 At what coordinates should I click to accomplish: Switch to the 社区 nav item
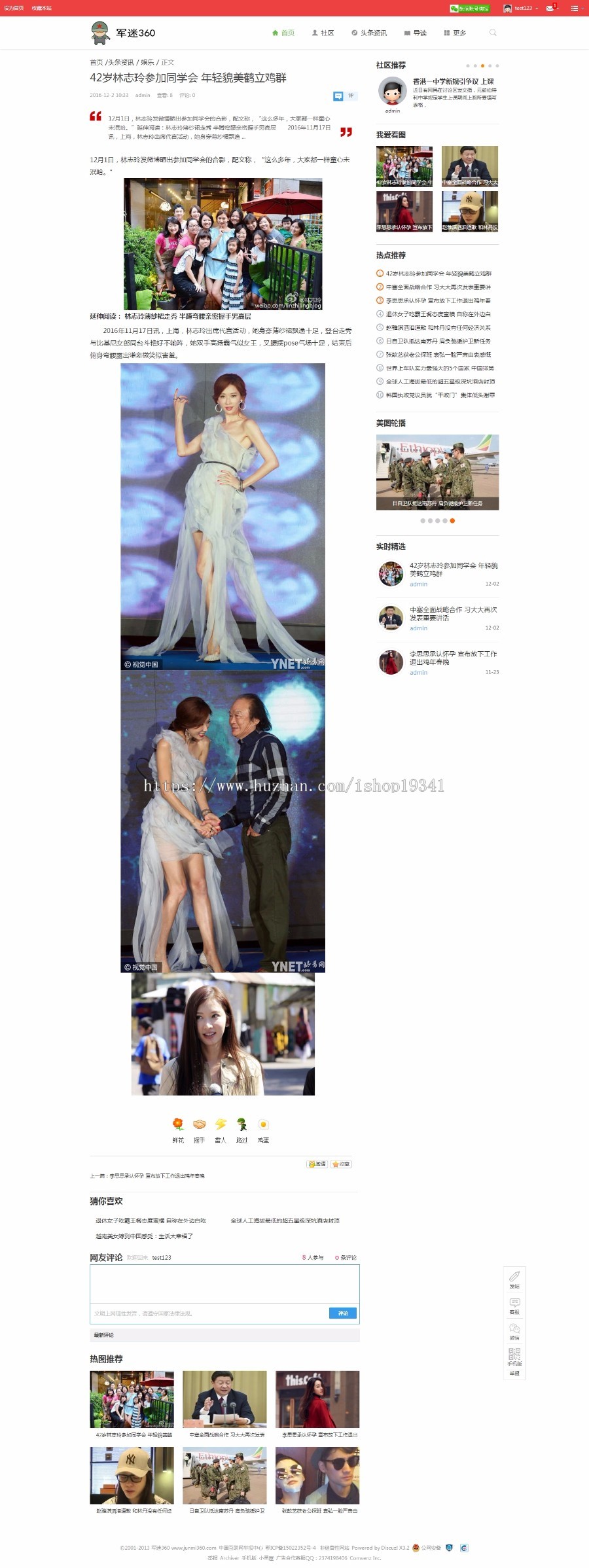323,33
